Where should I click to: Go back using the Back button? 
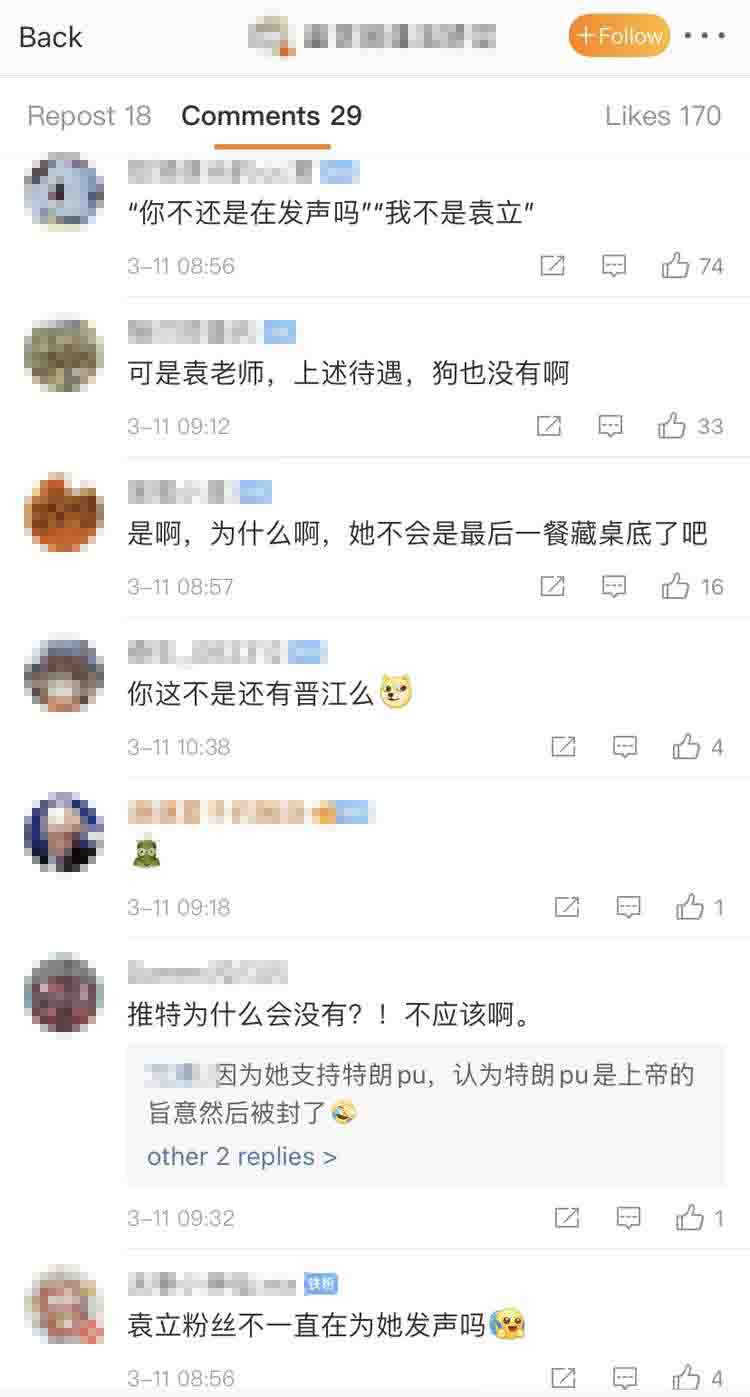pyautogui.click(x=50, y=37)
